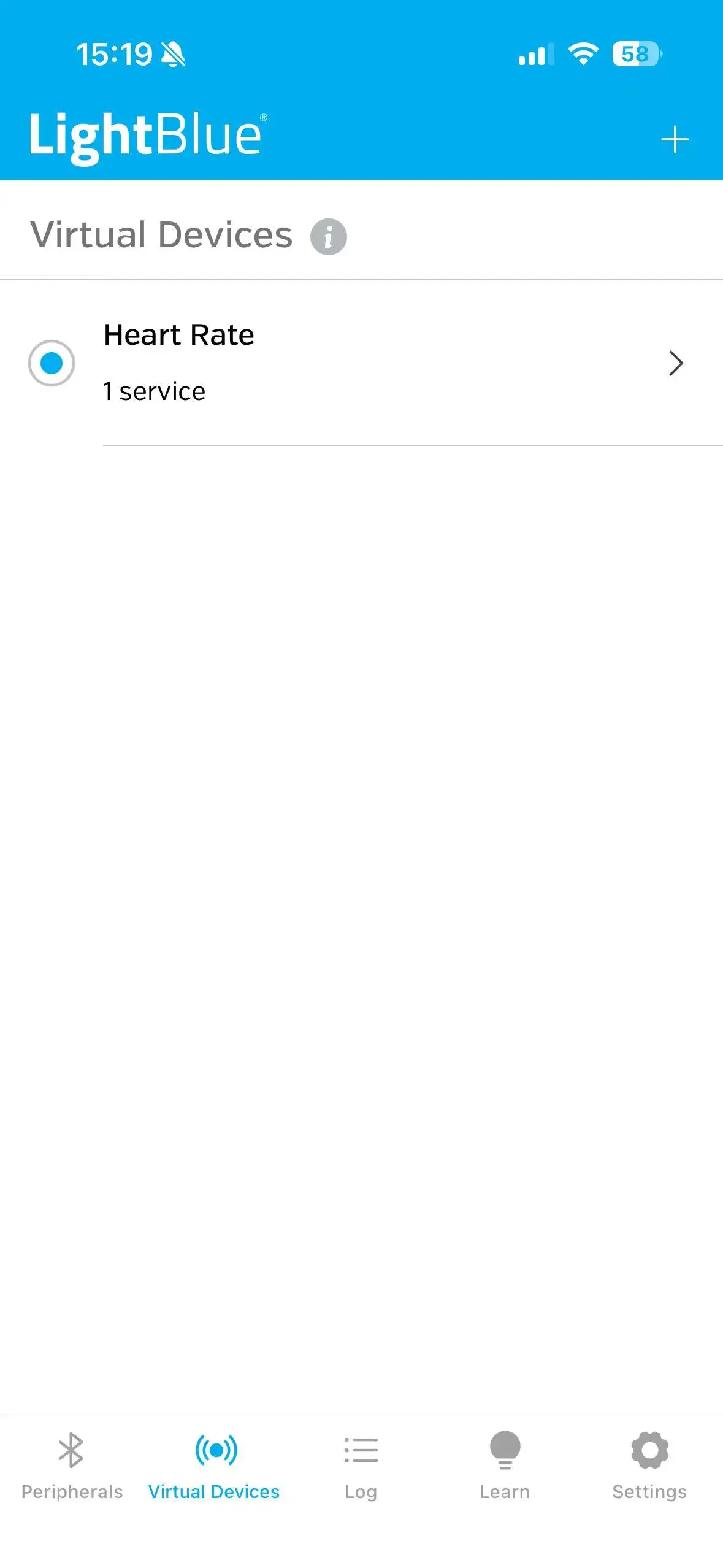Go to the Log tab
This screenshot has height=1568, width=723.
[361, 1466]
